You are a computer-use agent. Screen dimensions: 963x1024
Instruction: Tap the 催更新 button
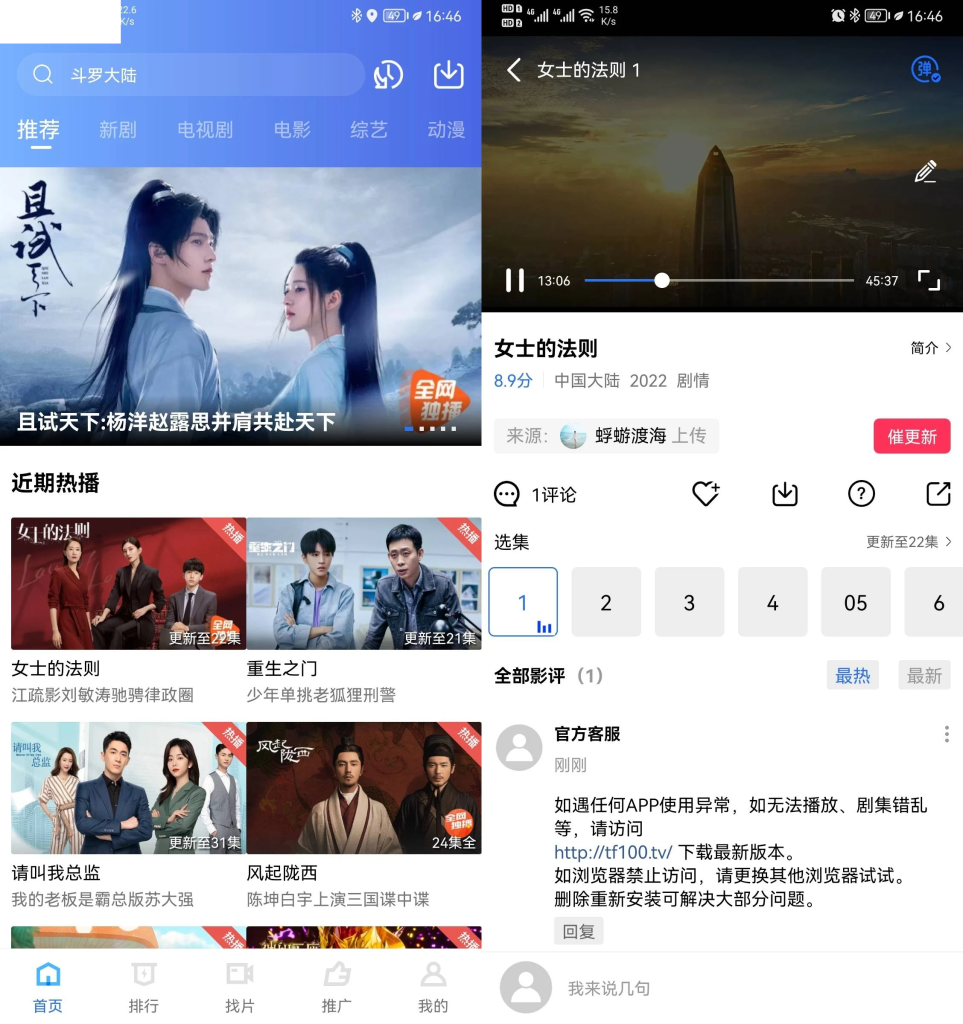pyautogui.click(x=911, y=436)
